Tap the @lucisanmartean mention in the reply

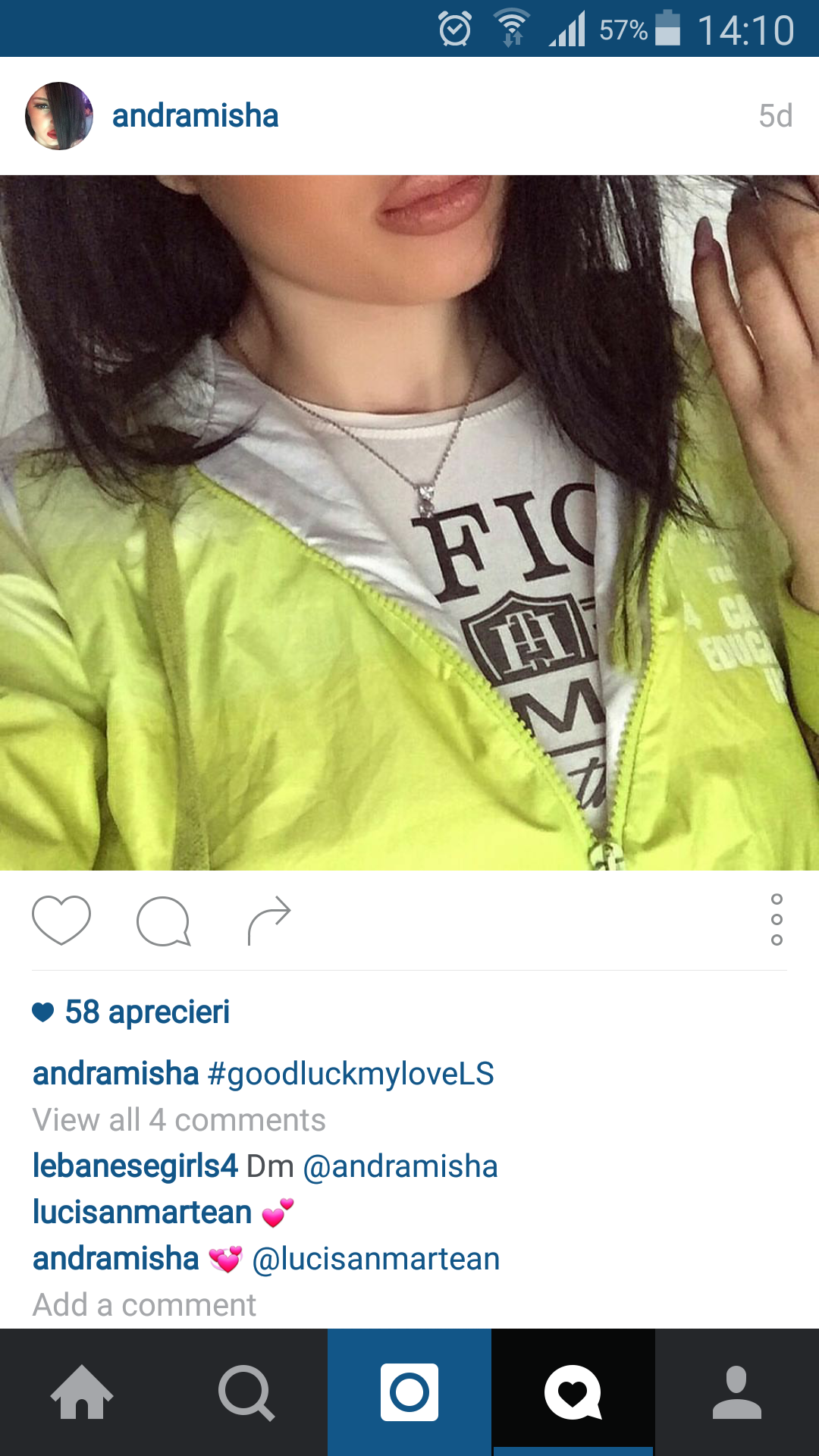(375, 1259)
